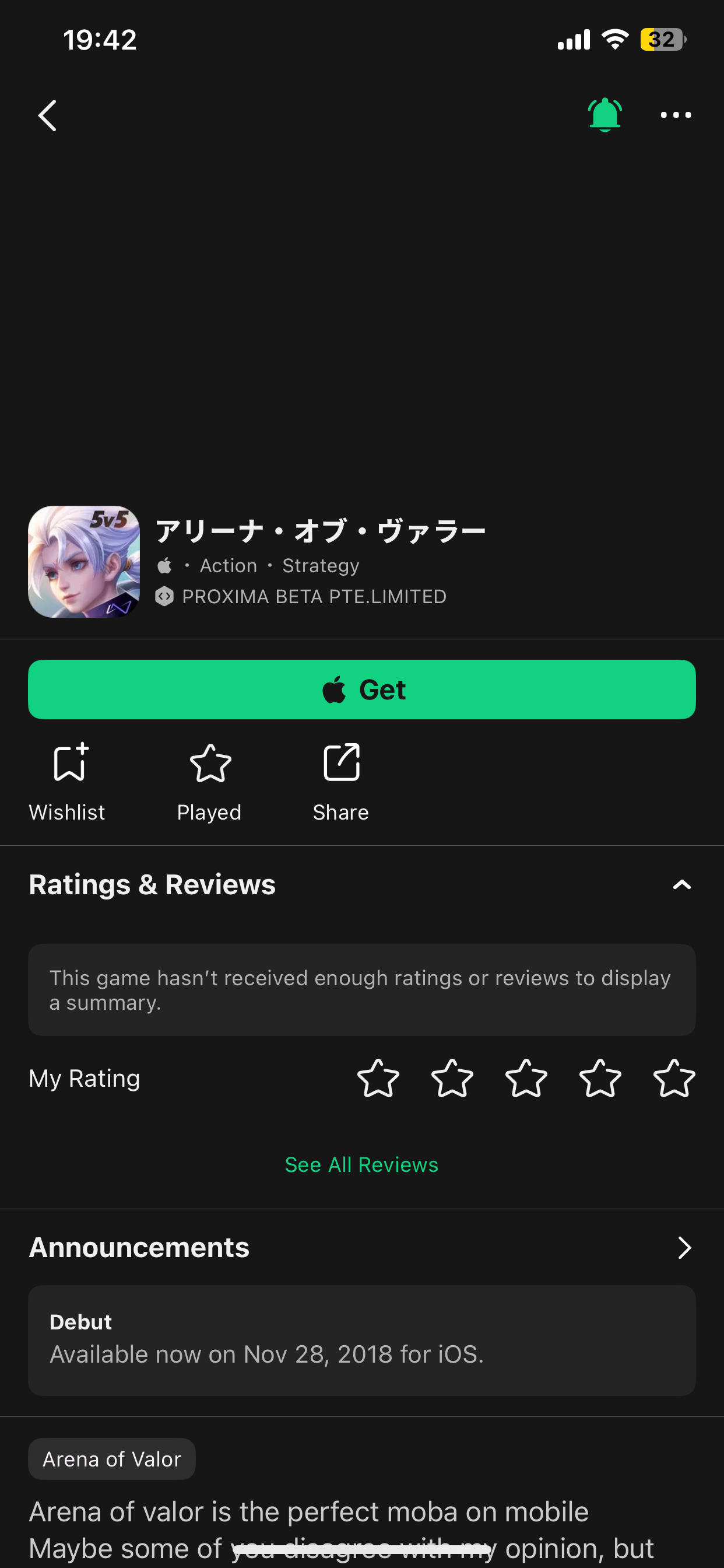Open See All Reviews
The image size is (724, 1568).
tap(361, 1164)
